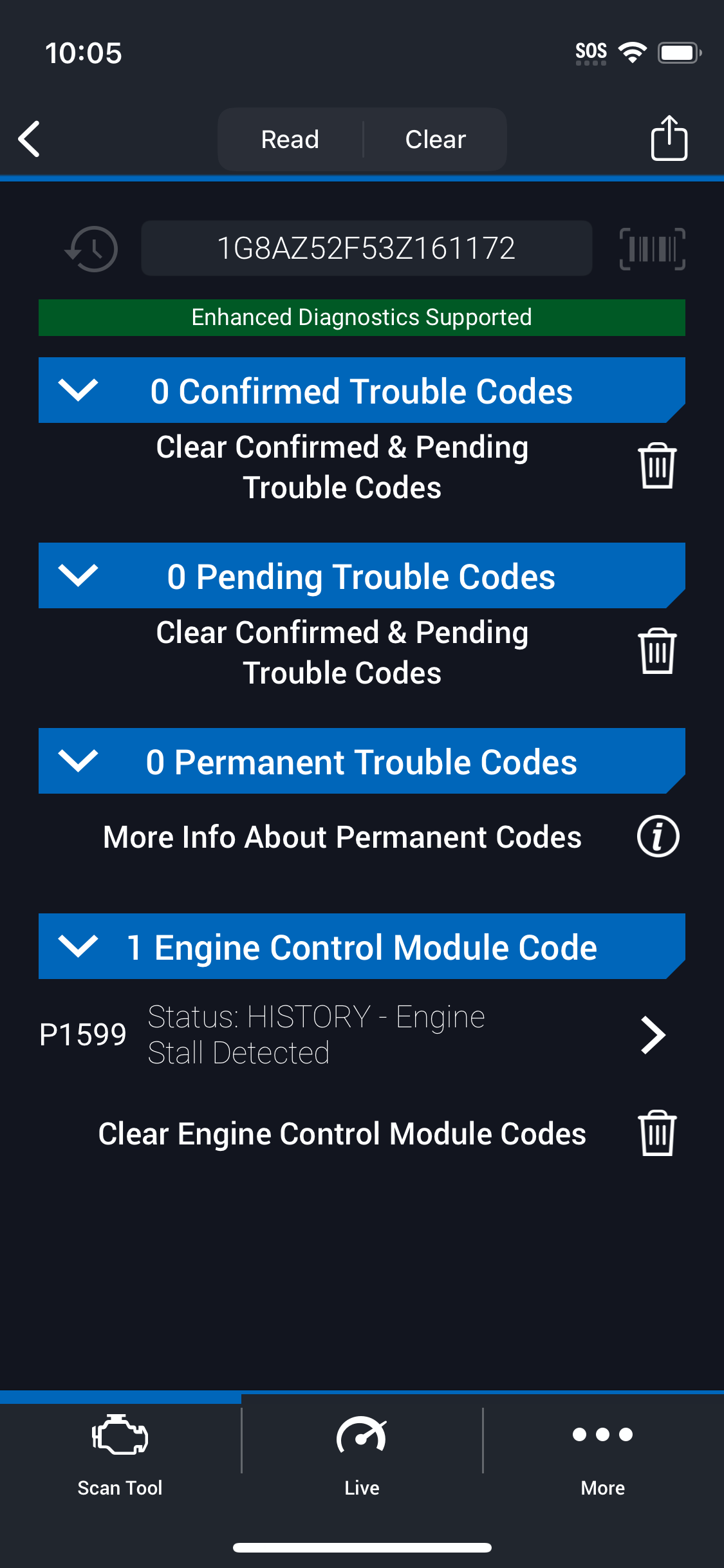Tap trash under Confirmed Trouble Codes

coord(657,466)
